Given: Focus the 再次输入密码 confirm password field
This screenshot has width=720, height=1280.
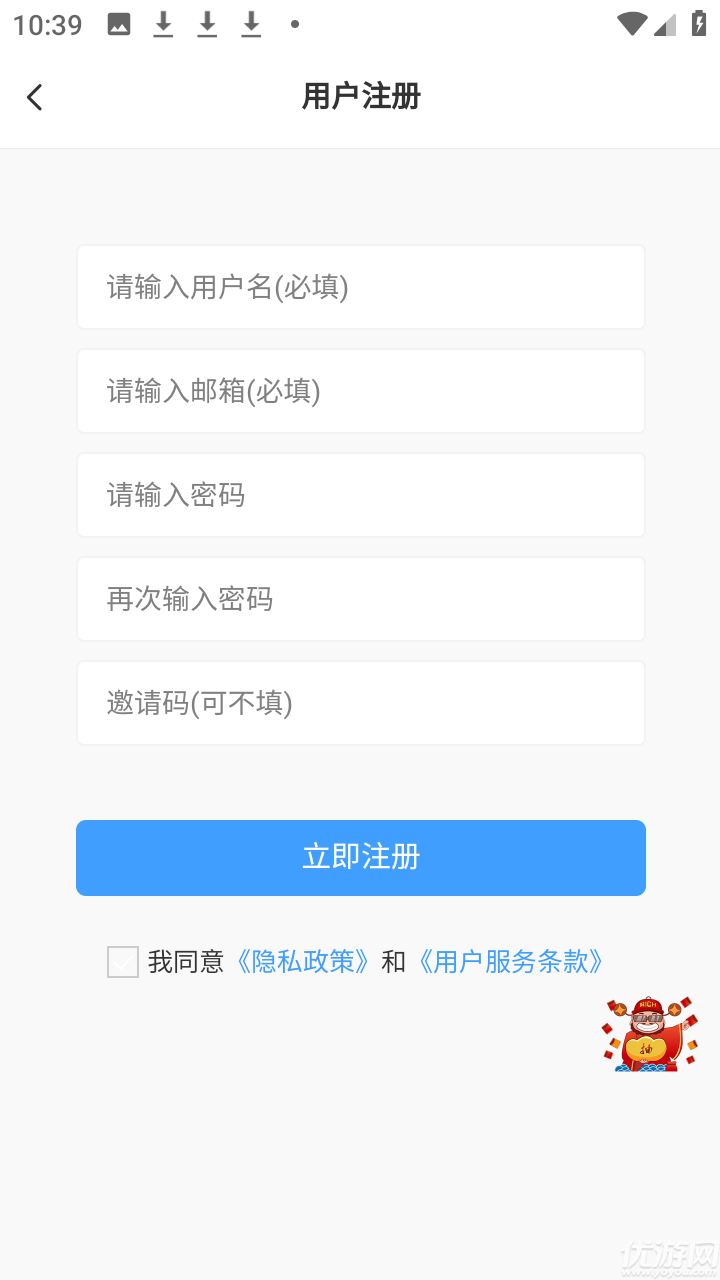Looking at the screenshot, I should [360, 598].
